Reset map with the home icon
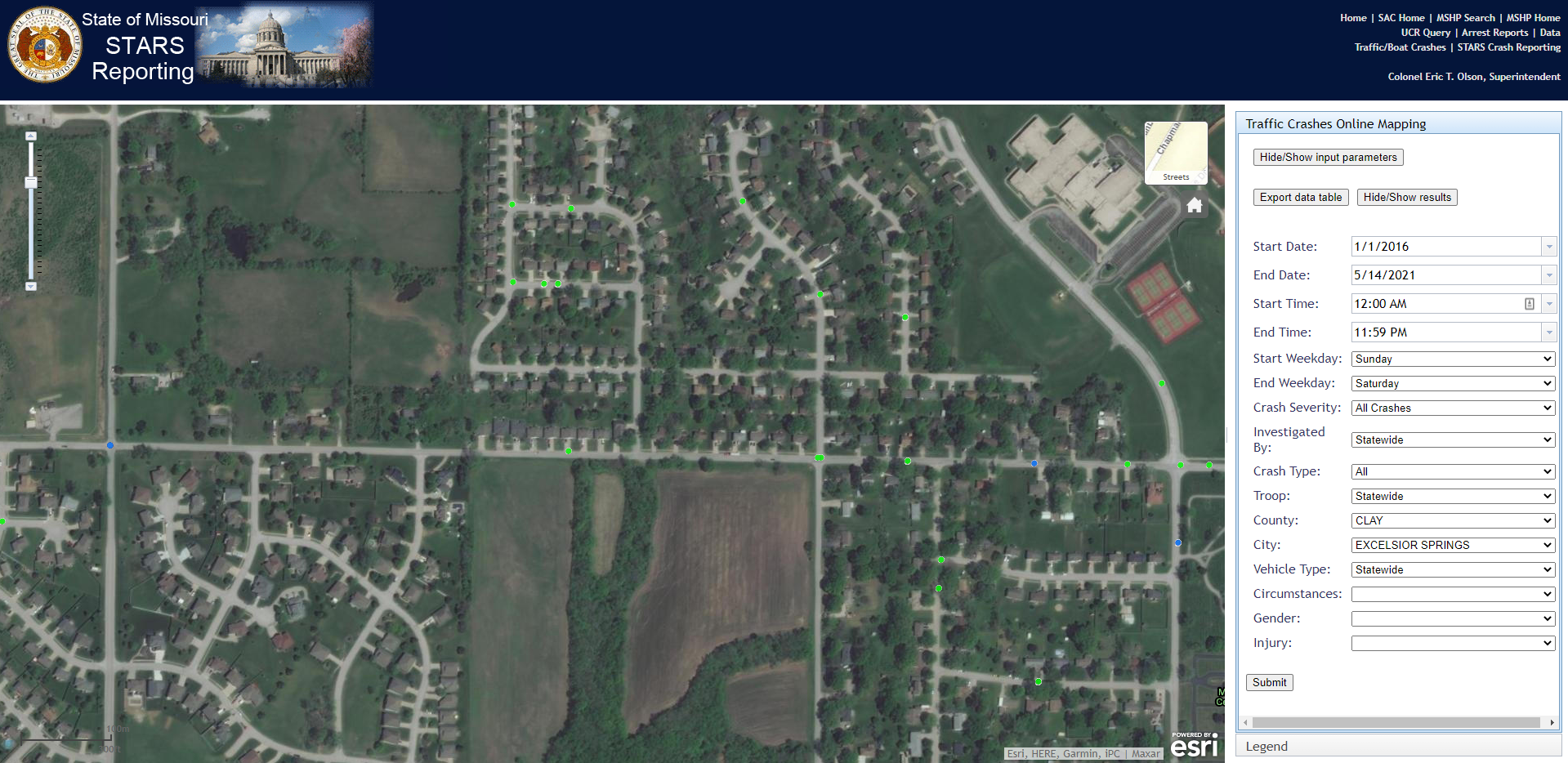 1195,205
